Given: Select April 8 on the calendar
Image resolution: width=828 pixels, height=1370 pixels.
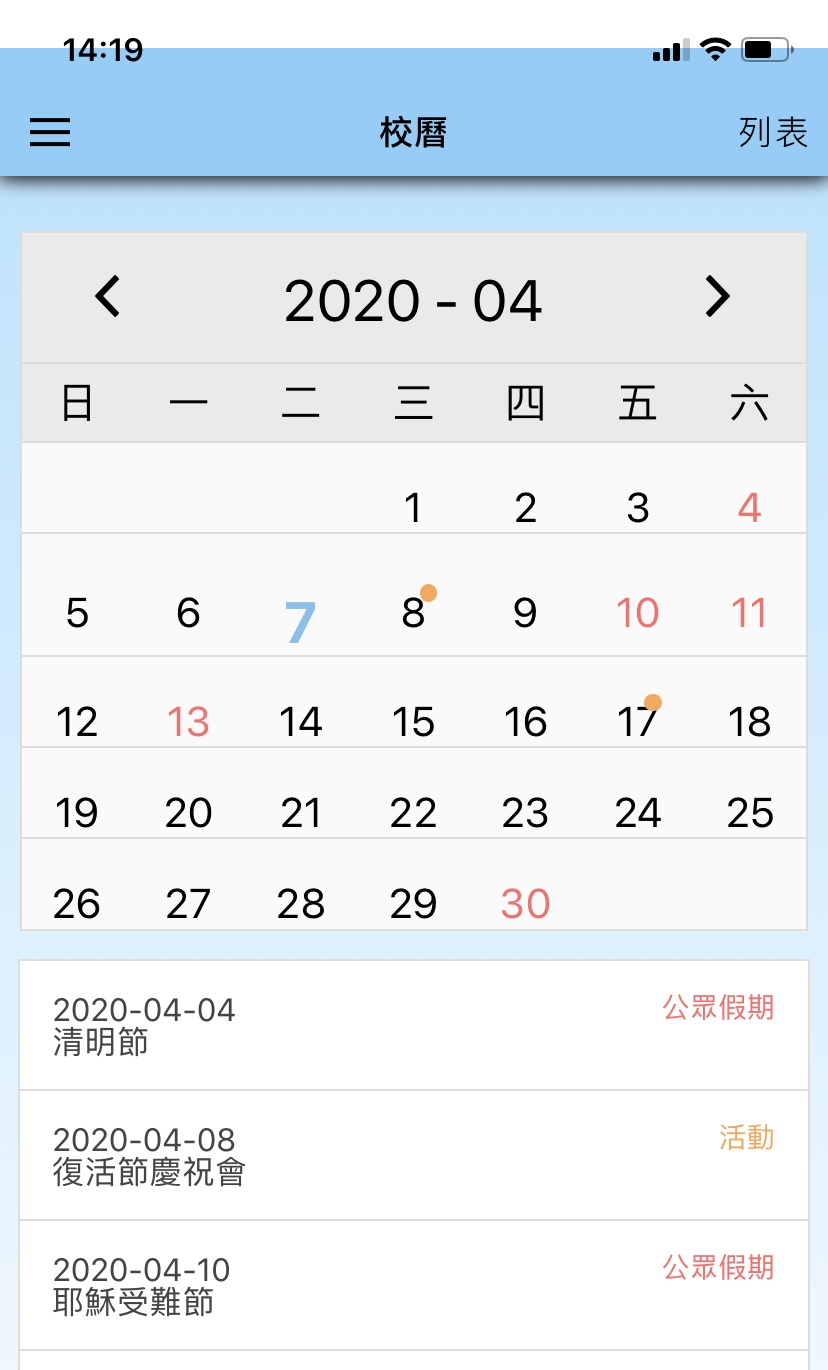Looking at the screenshot, I should coord(414,612).
